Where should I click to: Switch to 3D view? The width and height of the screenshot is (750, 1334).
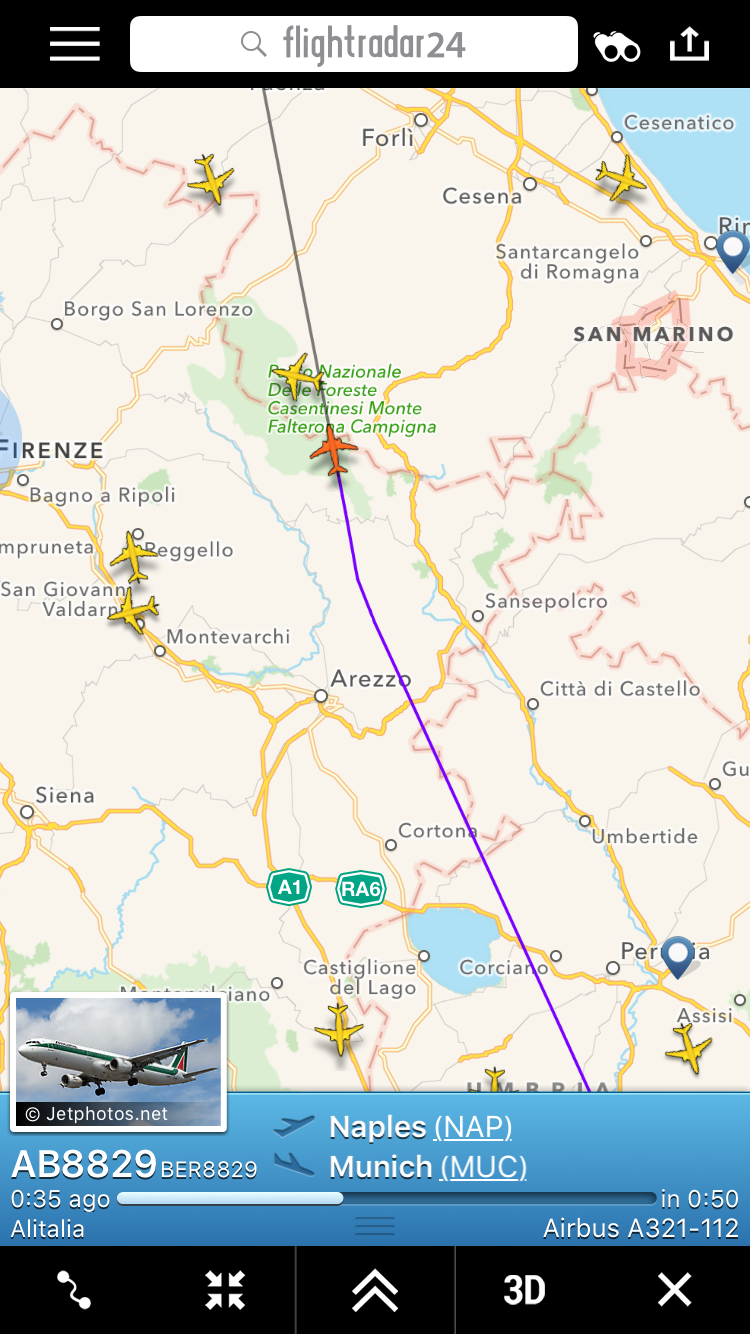pos(524,1290)
